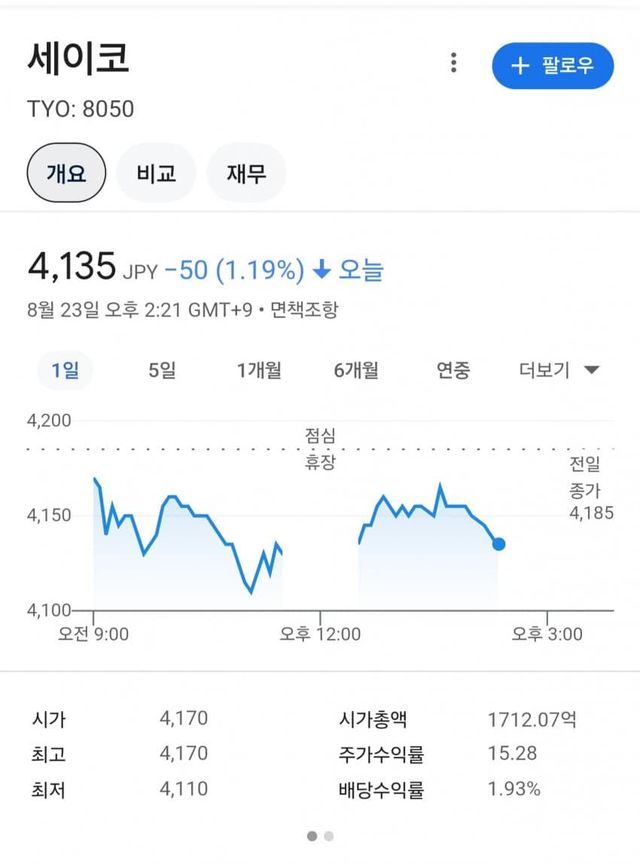Open the 면책조항 disclaimer link
This screenshot has width=640, height=864.
(x=303, y=309)
